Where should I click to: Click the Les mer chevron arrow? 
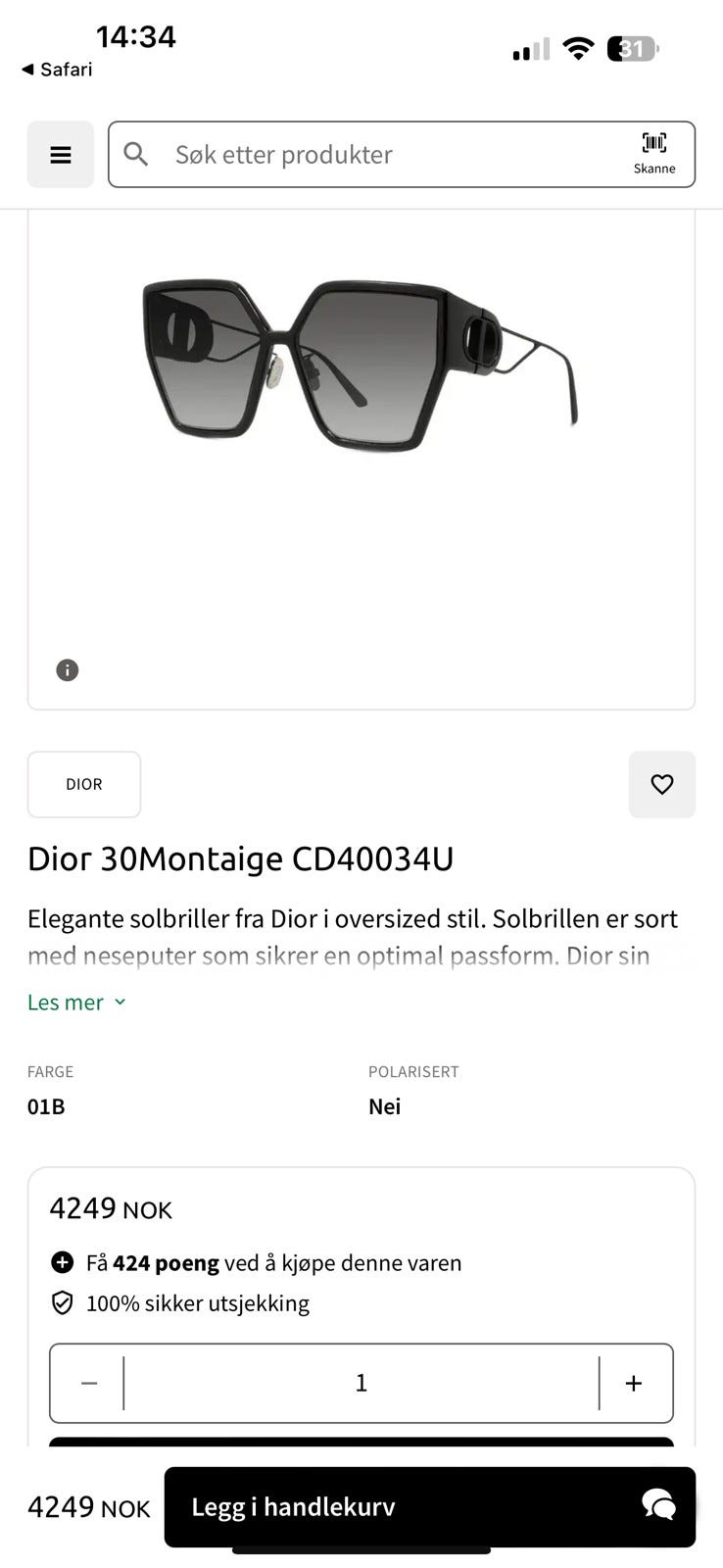tap(120, 1003)
